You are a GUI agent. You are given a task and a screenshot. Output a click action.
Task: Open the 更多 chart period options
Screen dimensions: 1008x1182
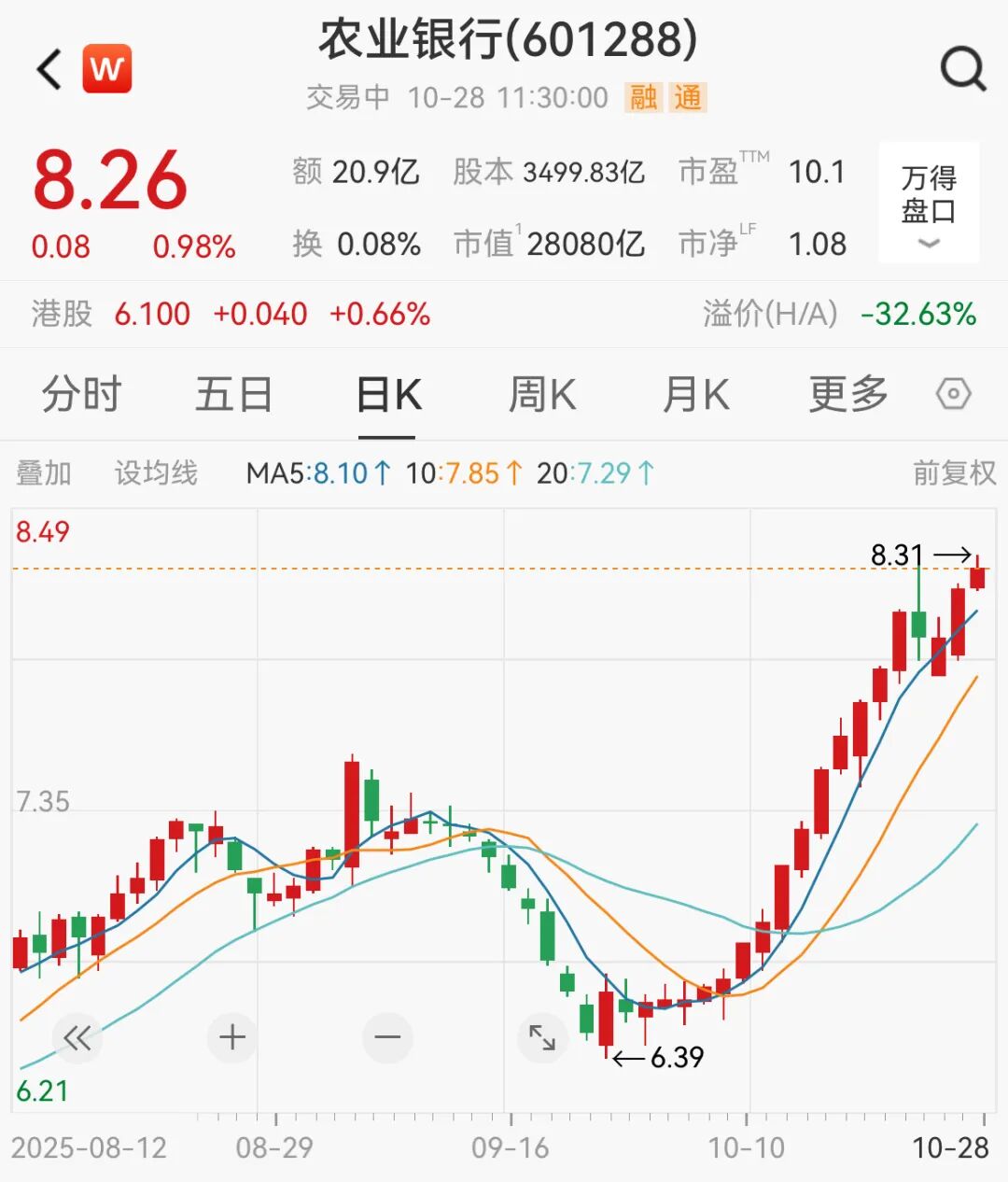847,395
